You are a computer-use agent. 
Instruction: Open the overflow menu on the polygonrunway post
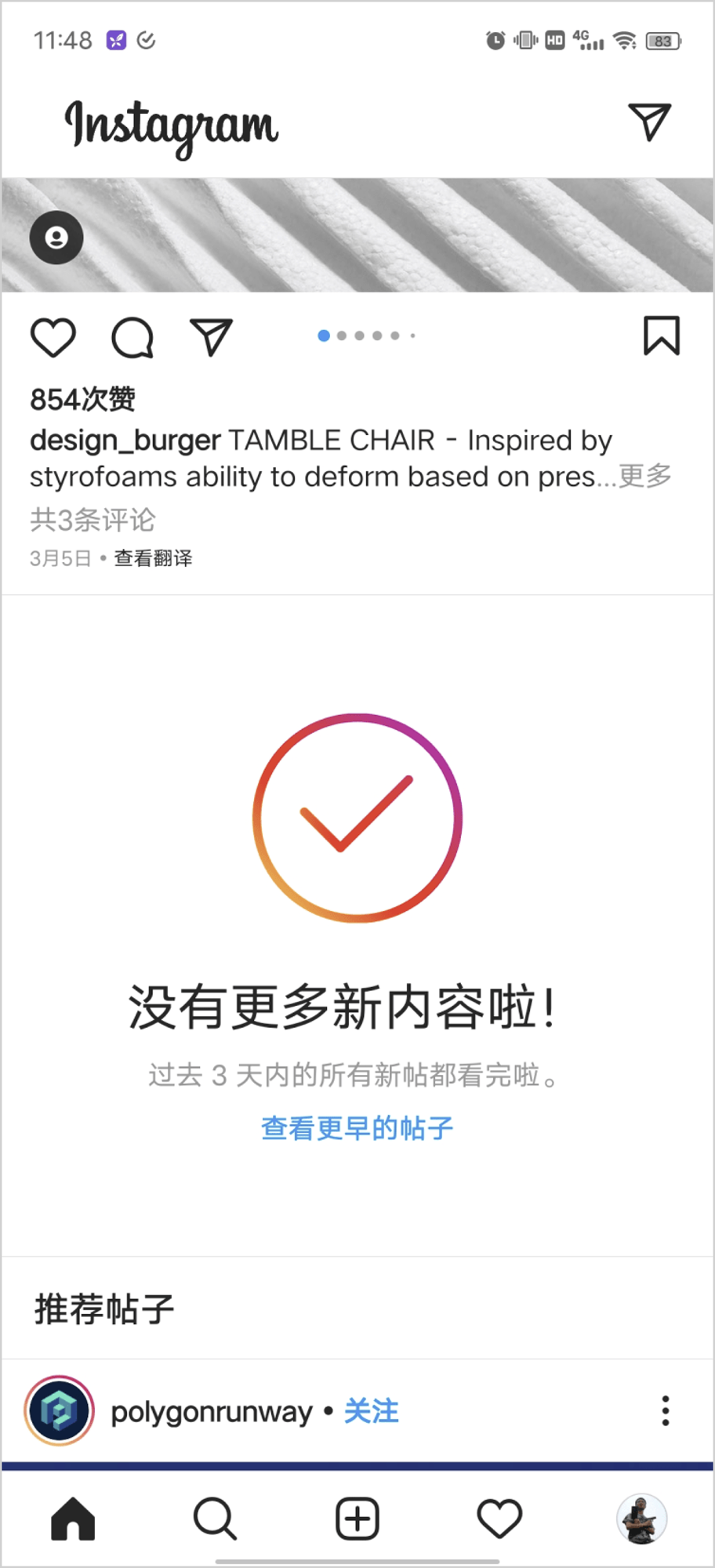(x=665, y=1411)
